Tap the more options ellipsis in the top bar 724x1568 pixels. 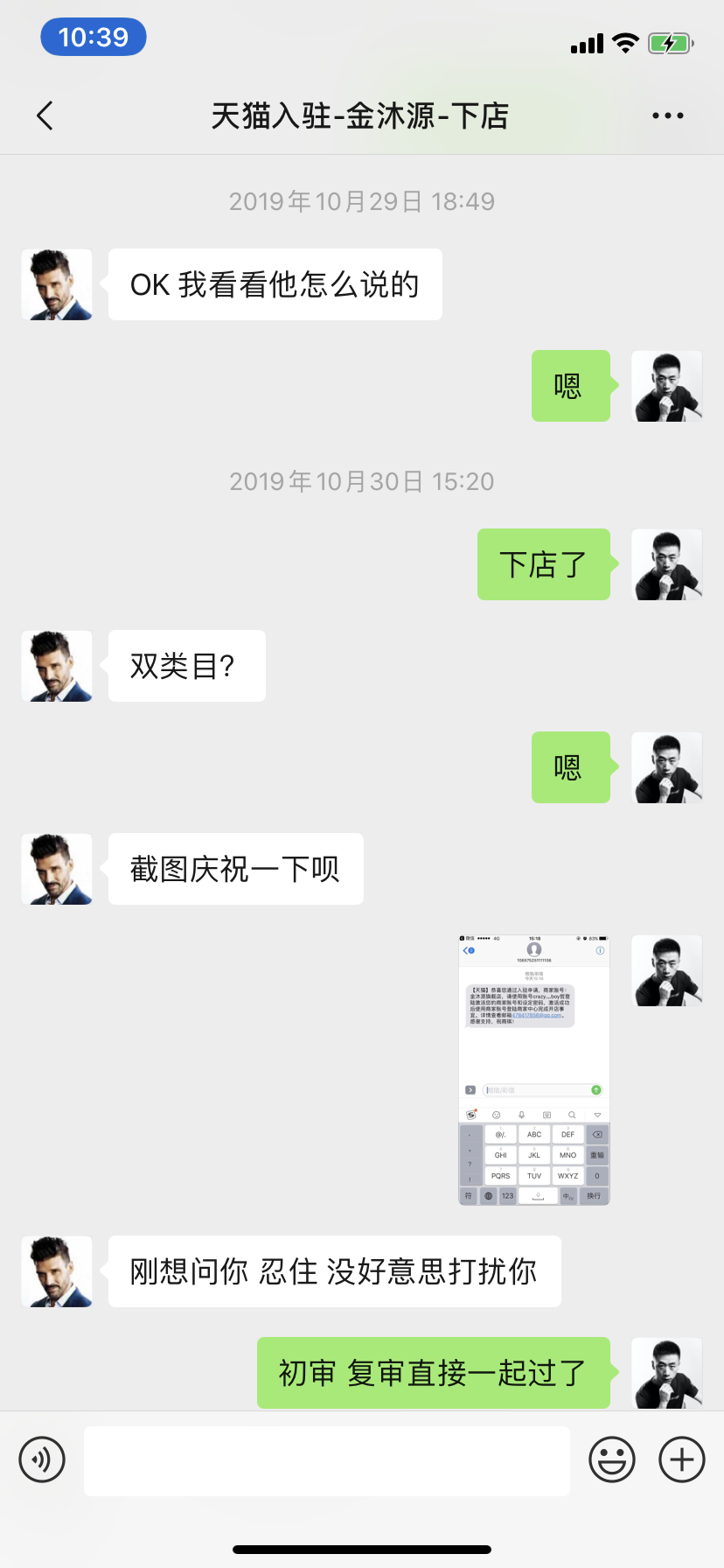[x=667, y=115]
